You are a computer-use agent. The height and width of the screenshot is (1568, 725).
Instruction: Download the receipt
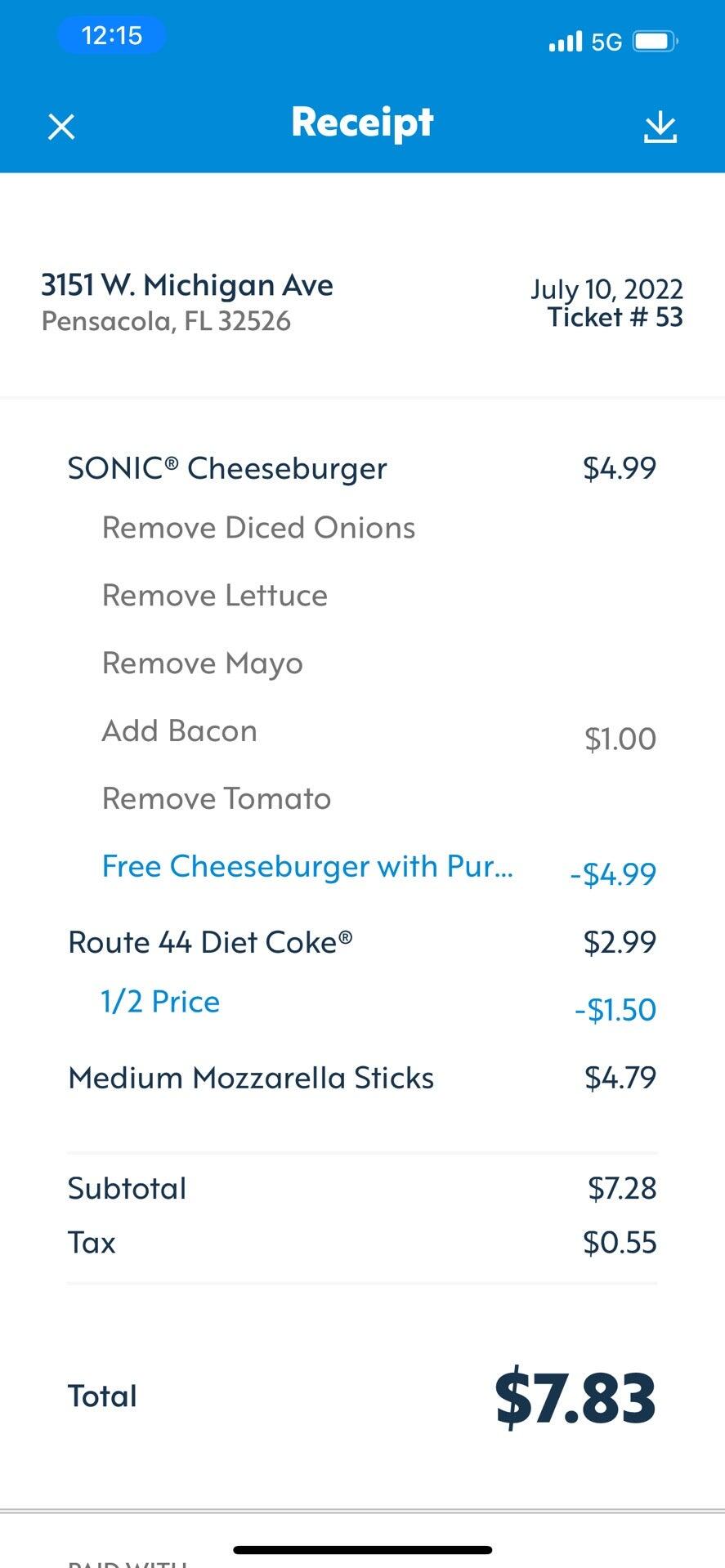point(660,127)
